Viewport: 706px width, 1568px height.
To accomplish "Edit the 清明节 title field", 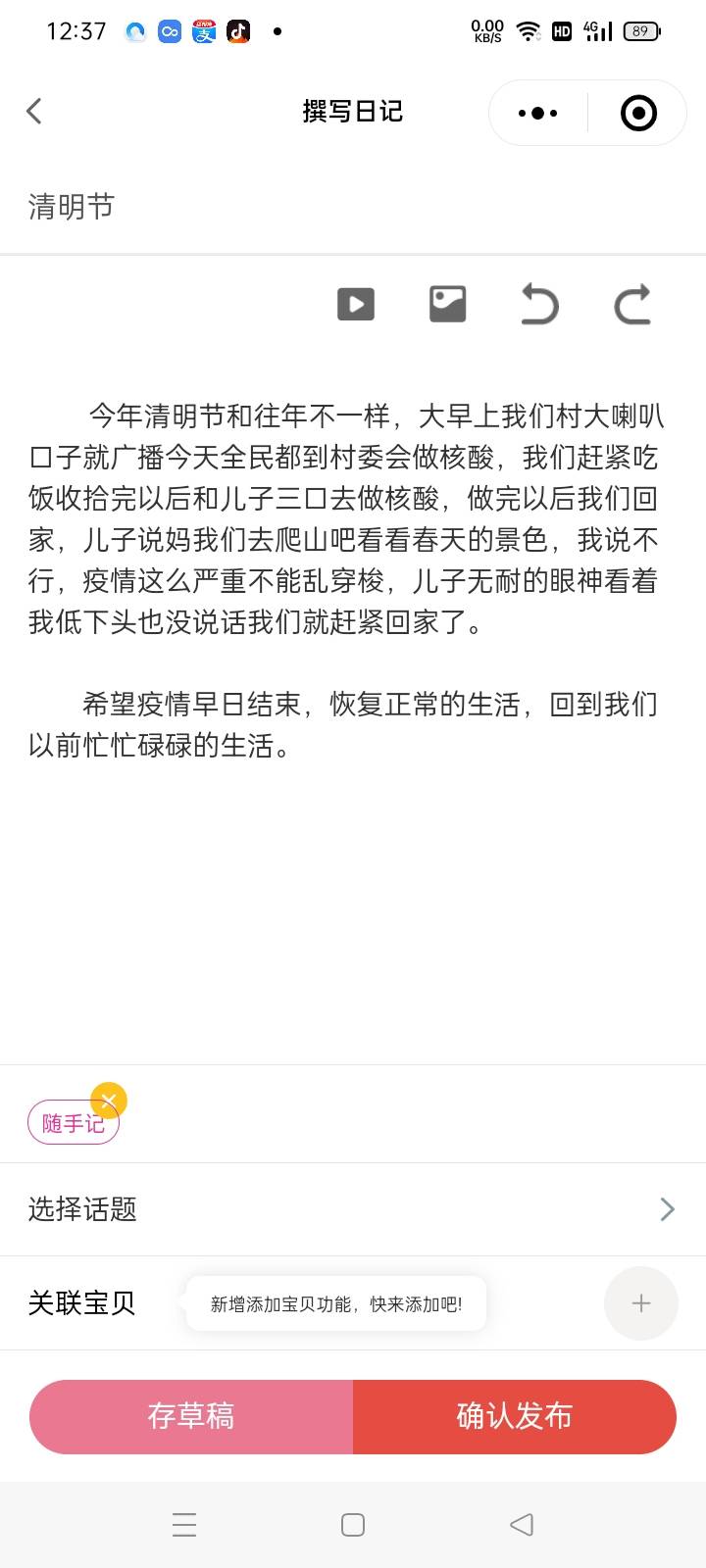I will tap(71, 207).
